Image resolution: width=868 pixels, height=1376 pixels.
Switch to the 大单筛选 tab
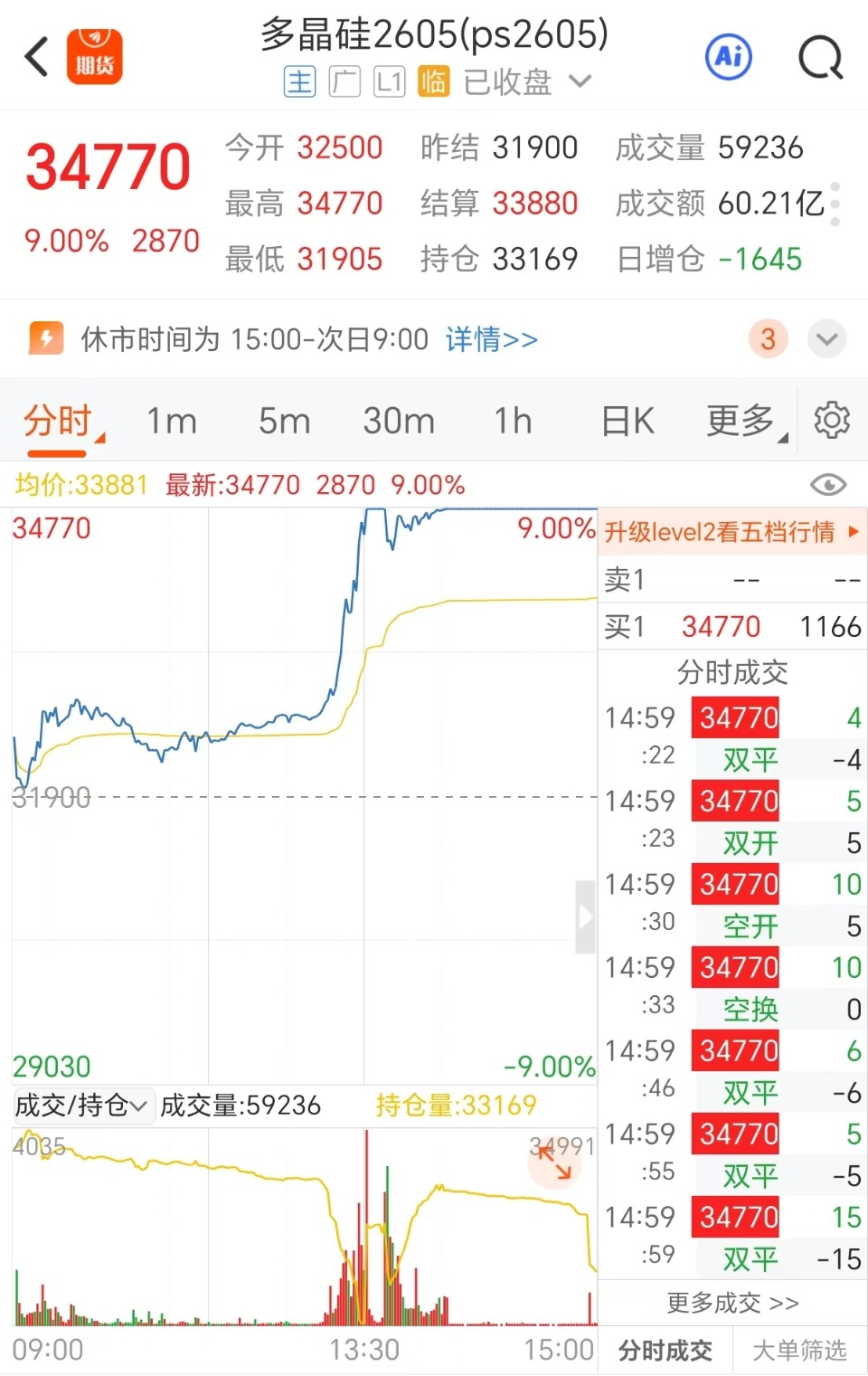pos(799,1351)
